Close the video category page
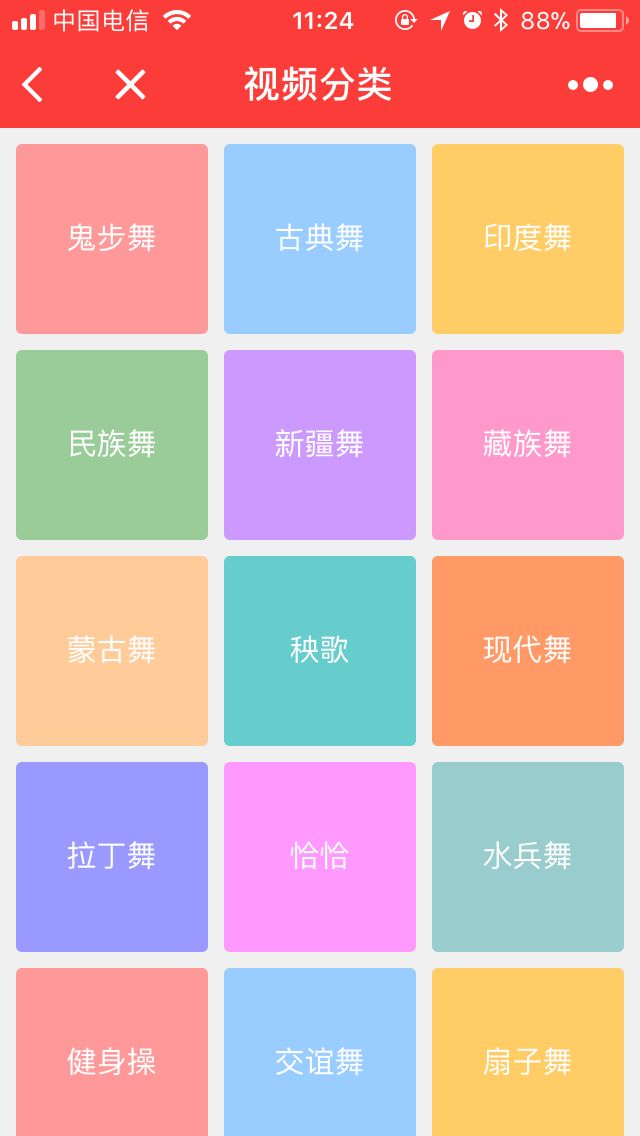640x1136 pixels. (130, 85)
